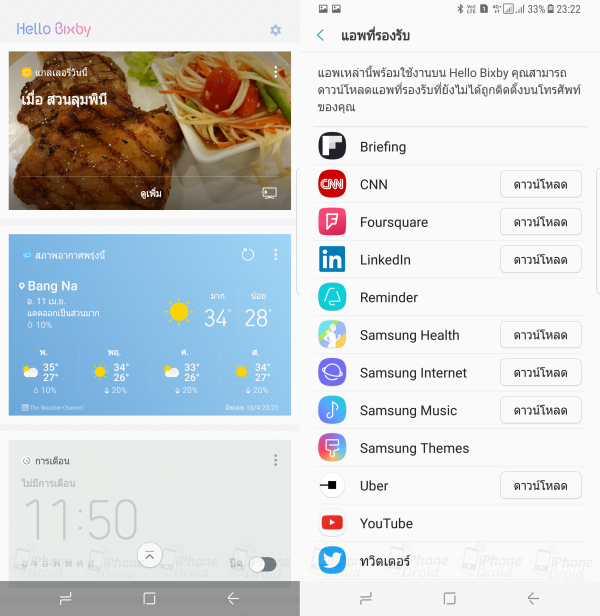
Task: Open overflow menu on the weather card
Action: click(276, 255)
